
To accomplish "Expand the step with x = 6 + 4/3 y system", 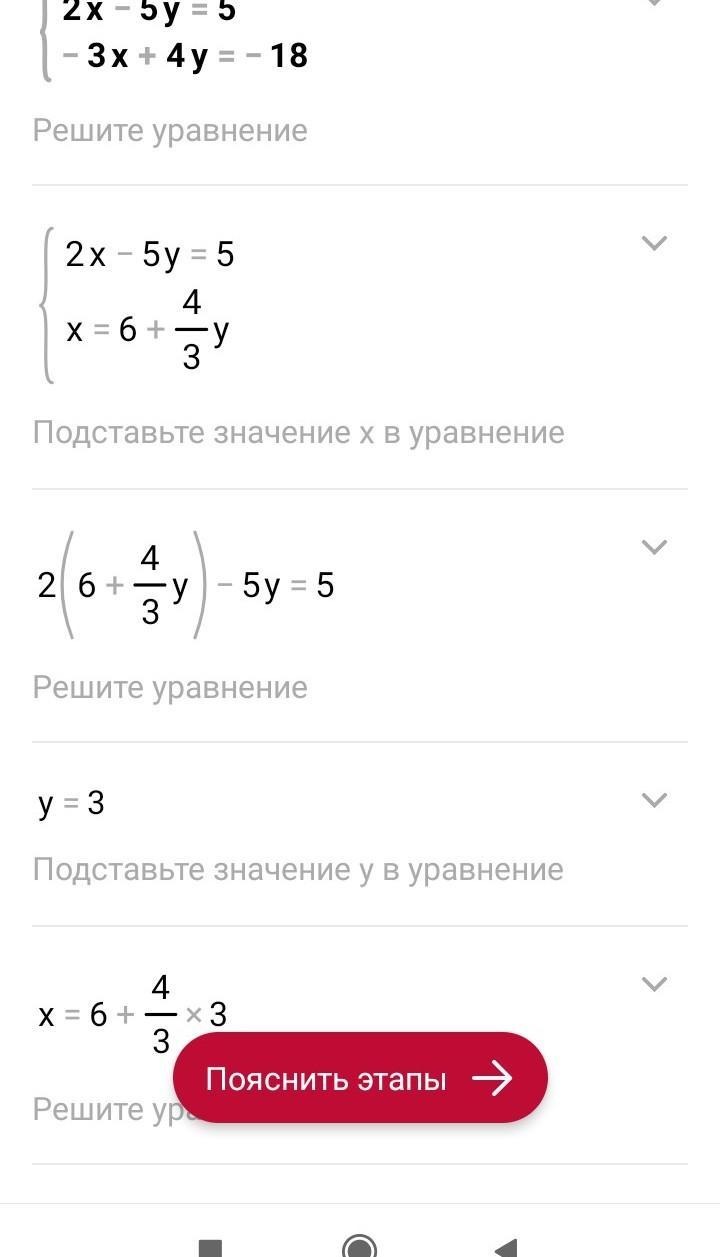I will click(x=653, y=243).
